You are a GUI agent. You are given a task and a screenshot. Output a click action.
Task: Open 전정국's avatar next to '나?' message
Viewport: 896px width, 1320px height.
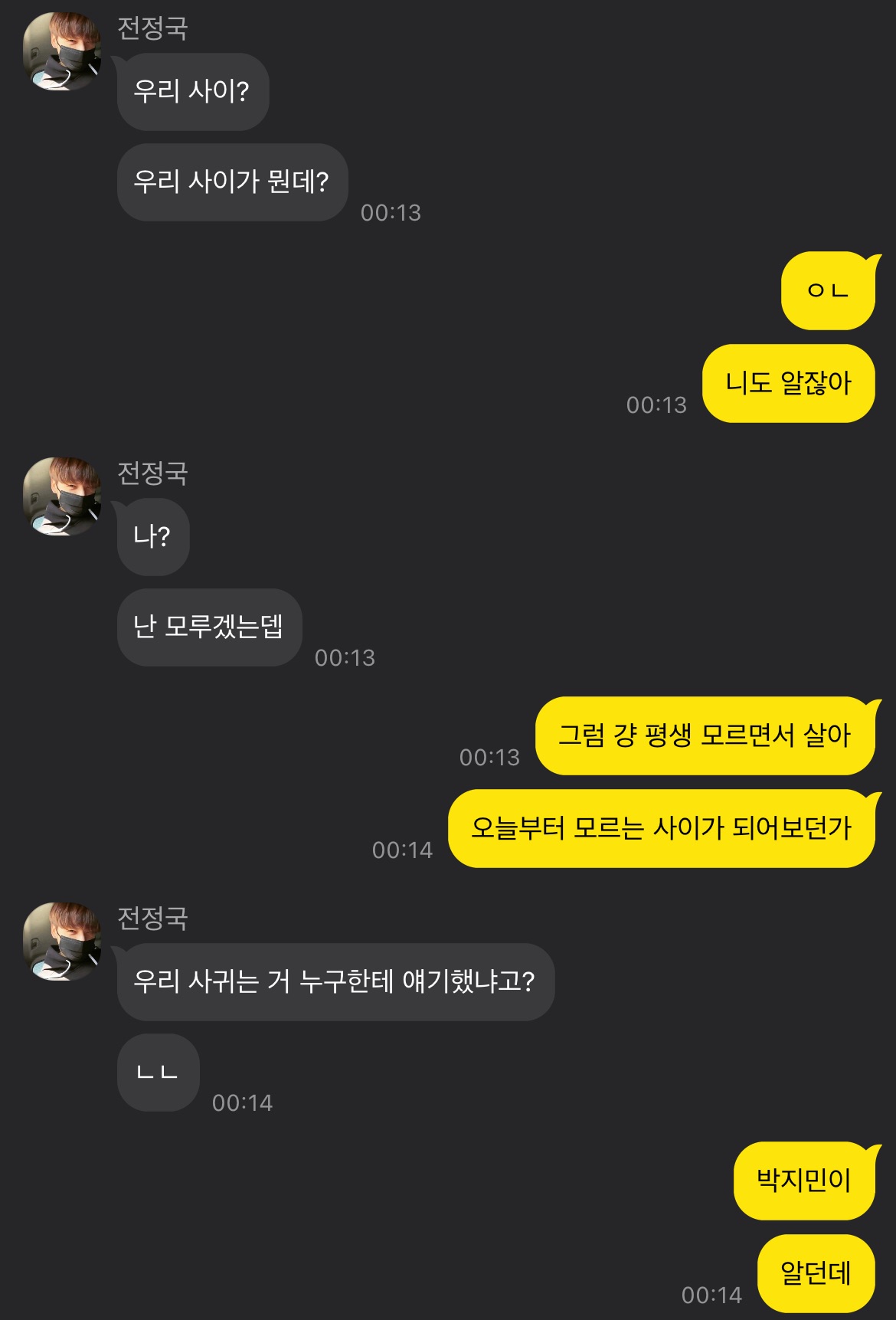tap(62, 496)
